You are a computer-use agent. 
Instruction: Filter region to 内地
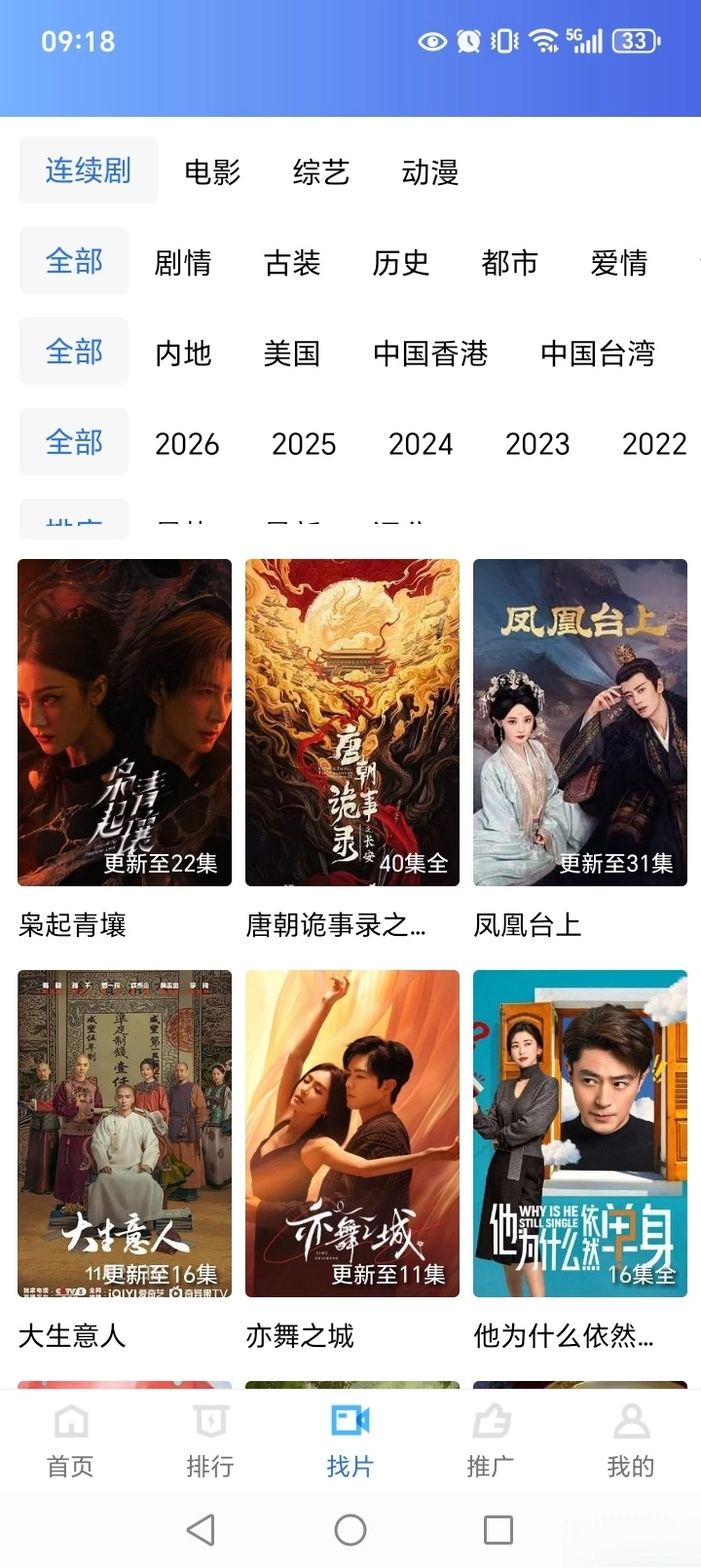point(183,354)
